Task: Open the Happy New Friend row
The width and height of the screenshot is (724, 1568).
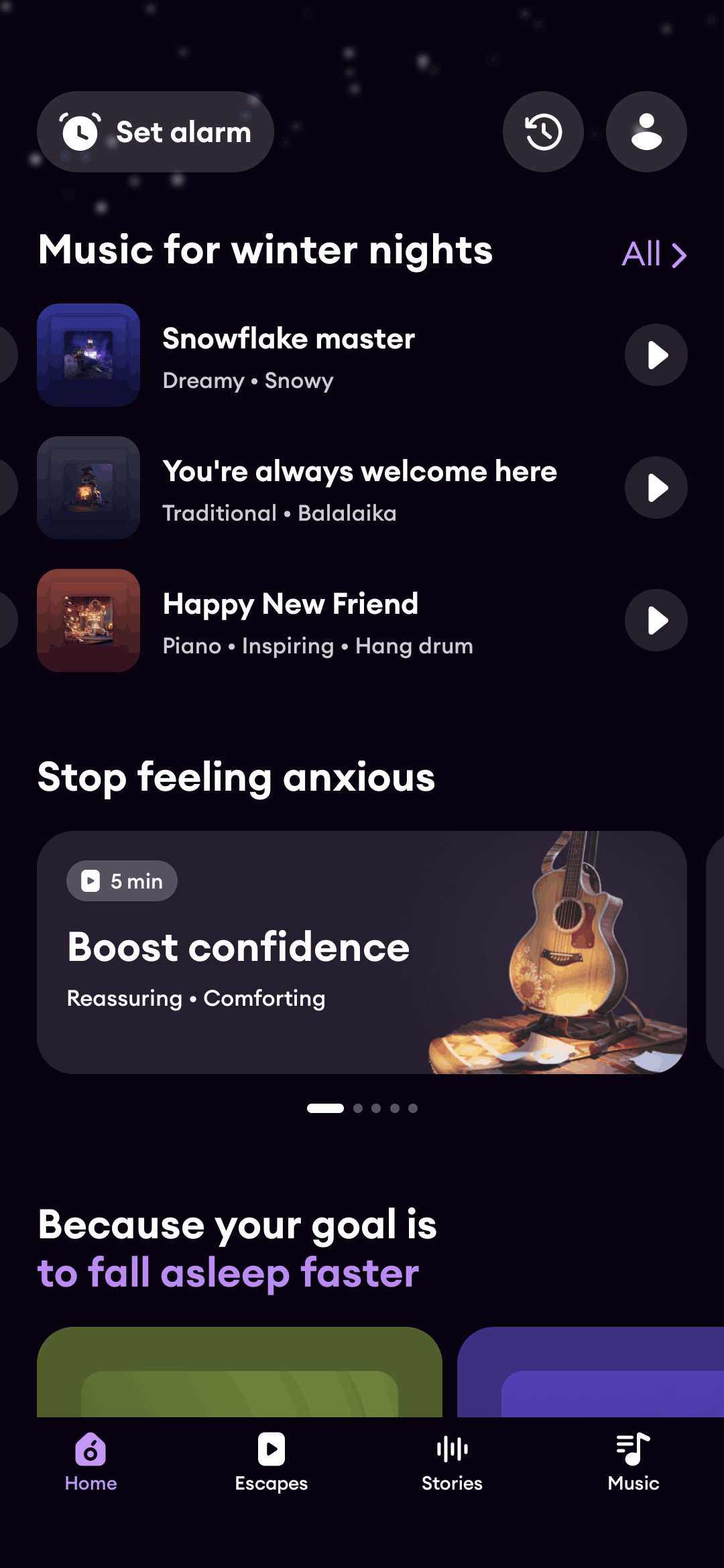Action: coord(335,622)
